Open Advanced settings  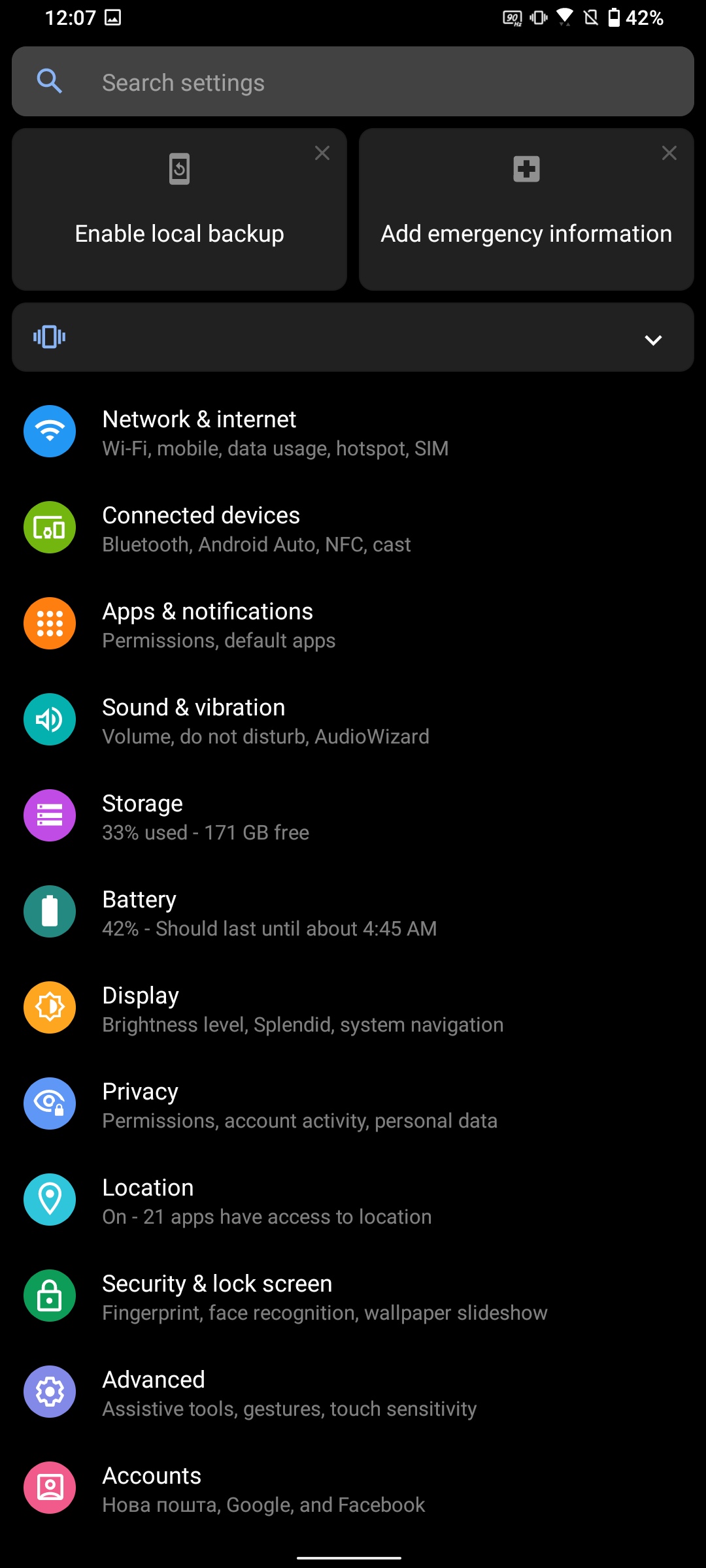(x=289, y=1393)
